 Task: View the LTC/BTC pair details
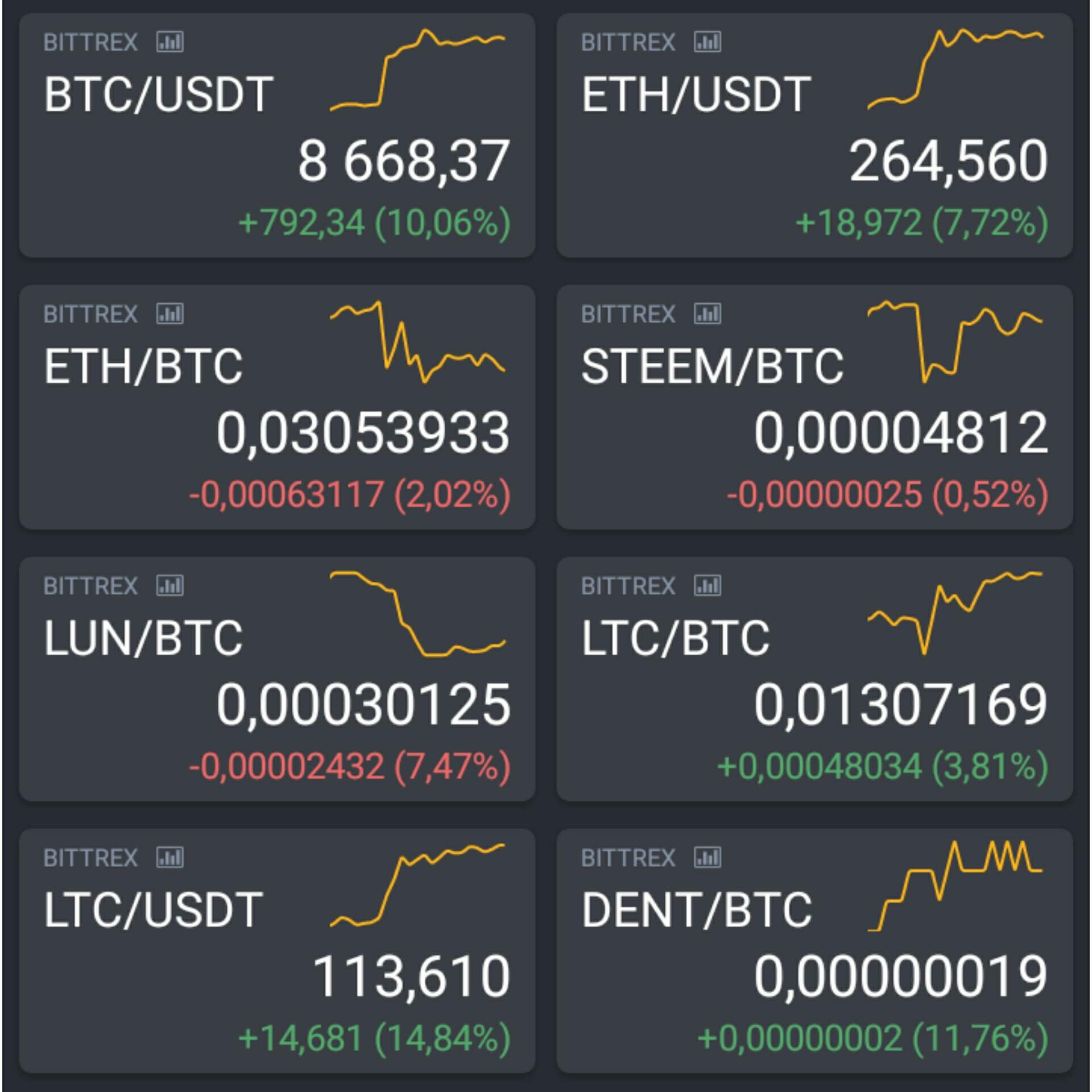click(814, 679)
